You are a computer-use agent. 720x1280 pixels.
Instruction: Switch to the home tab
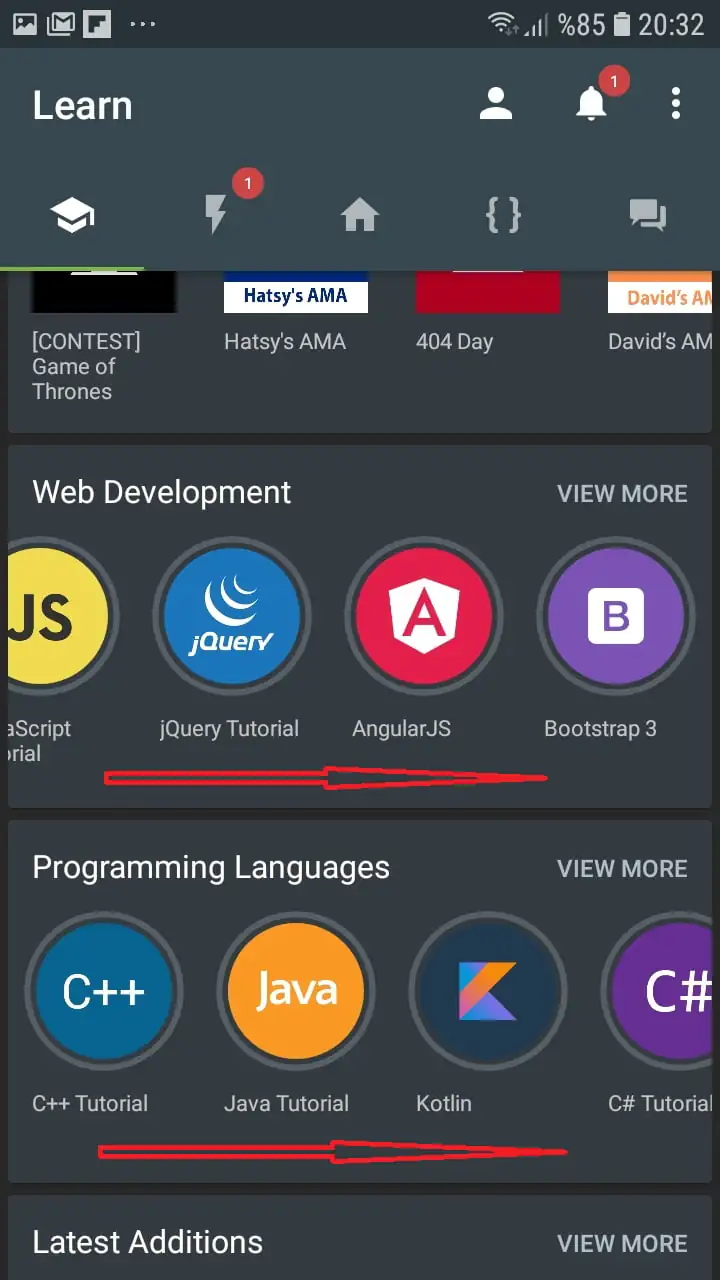point(360,214)
